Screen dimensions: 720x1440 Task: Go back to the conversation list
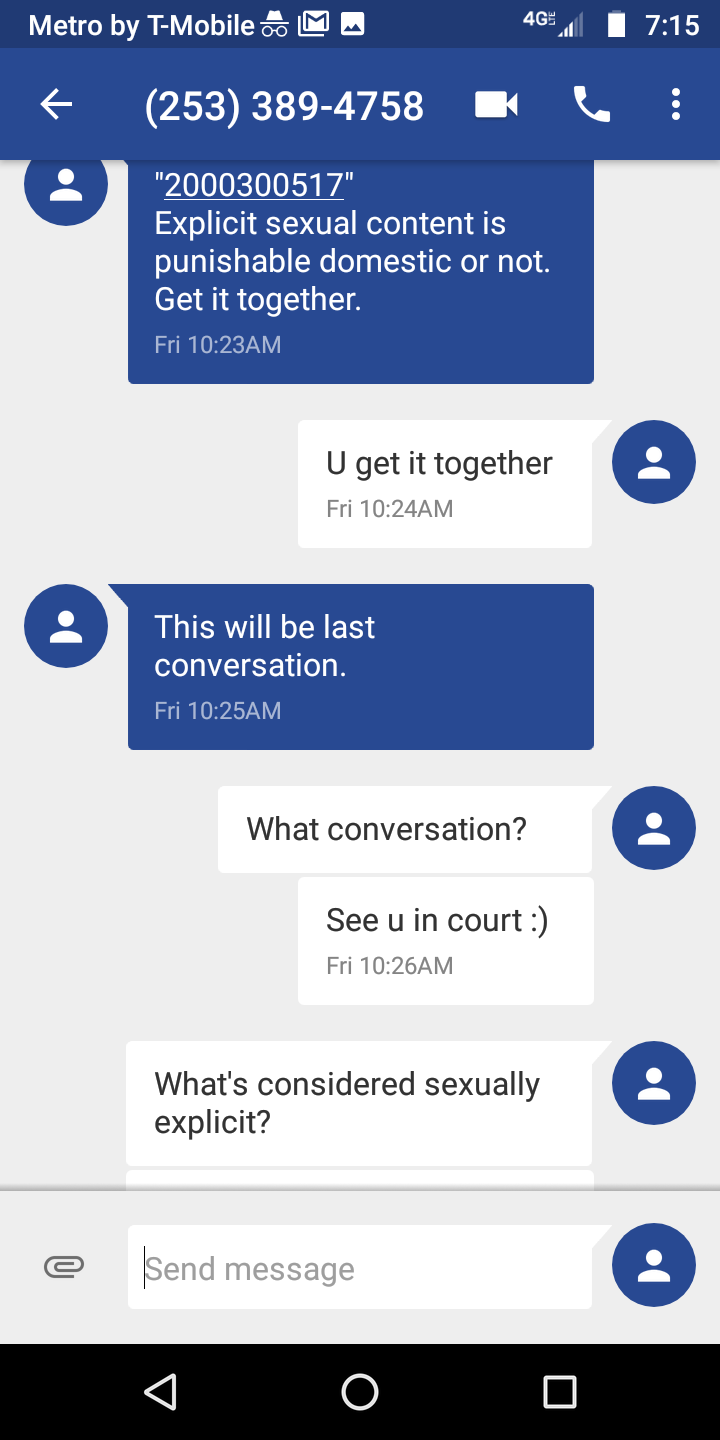(57, 105)
